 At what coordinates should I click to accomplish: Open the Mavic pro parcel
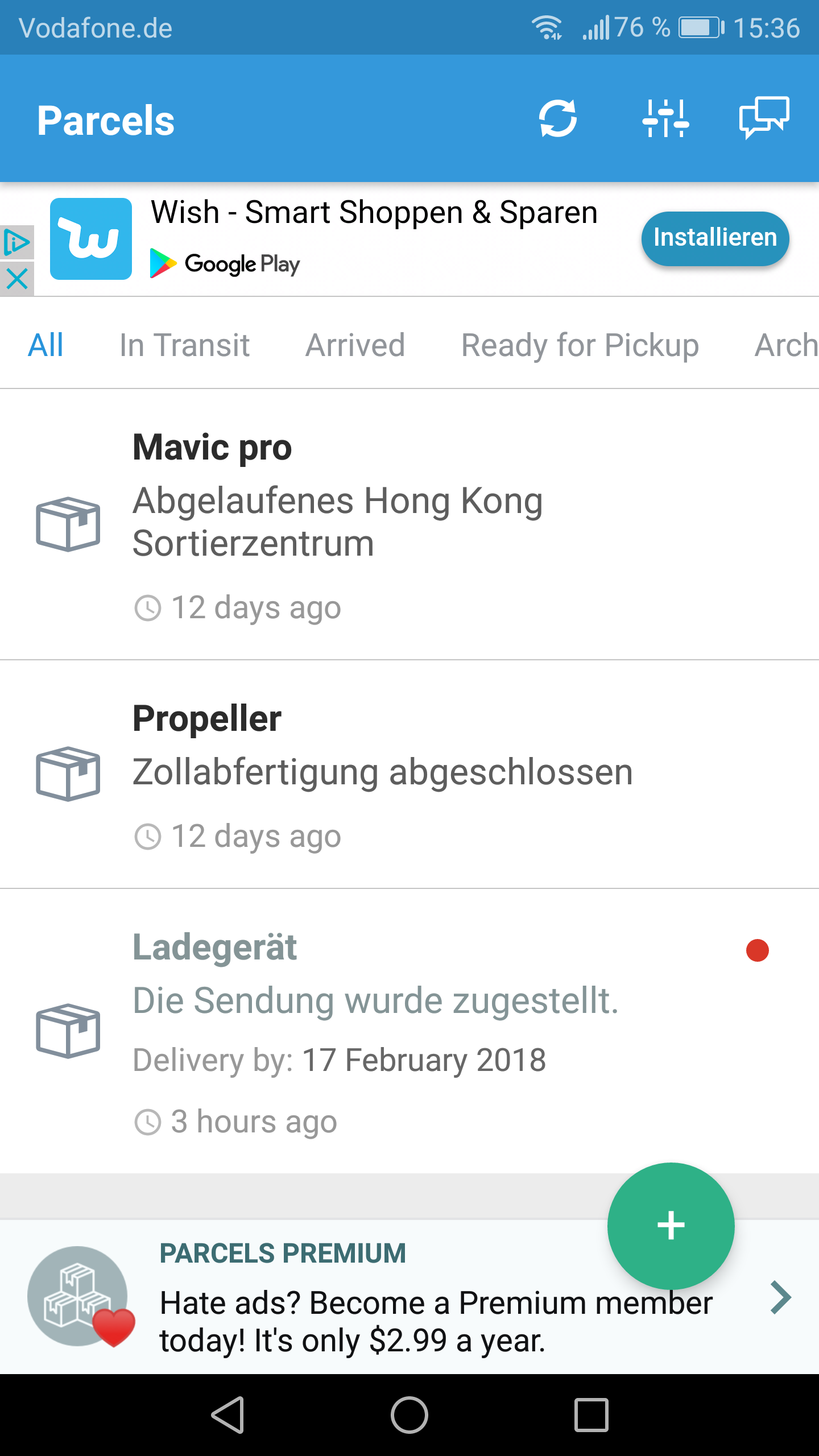(x=409, y=524)
